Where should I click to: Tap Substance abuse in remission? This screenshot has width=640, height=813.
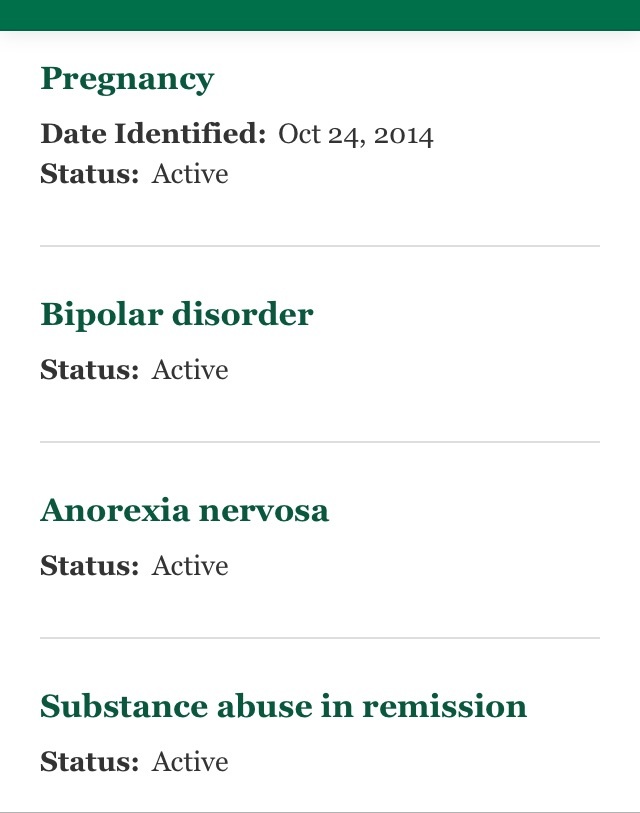pyautogui.click(x=283, y=707)
